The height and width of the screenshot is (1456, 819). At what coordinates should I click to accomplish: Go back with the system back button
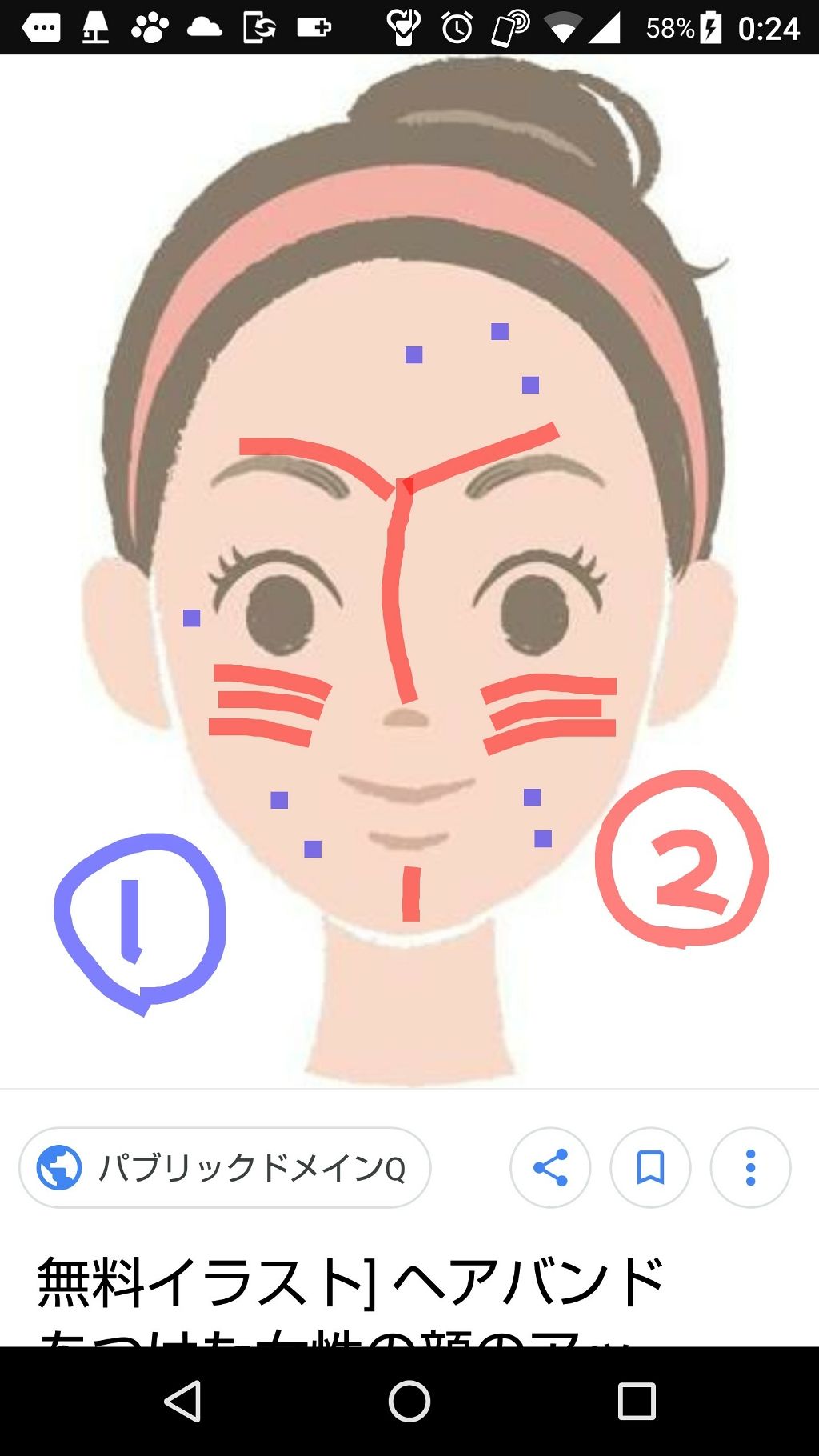point(182,1401)
